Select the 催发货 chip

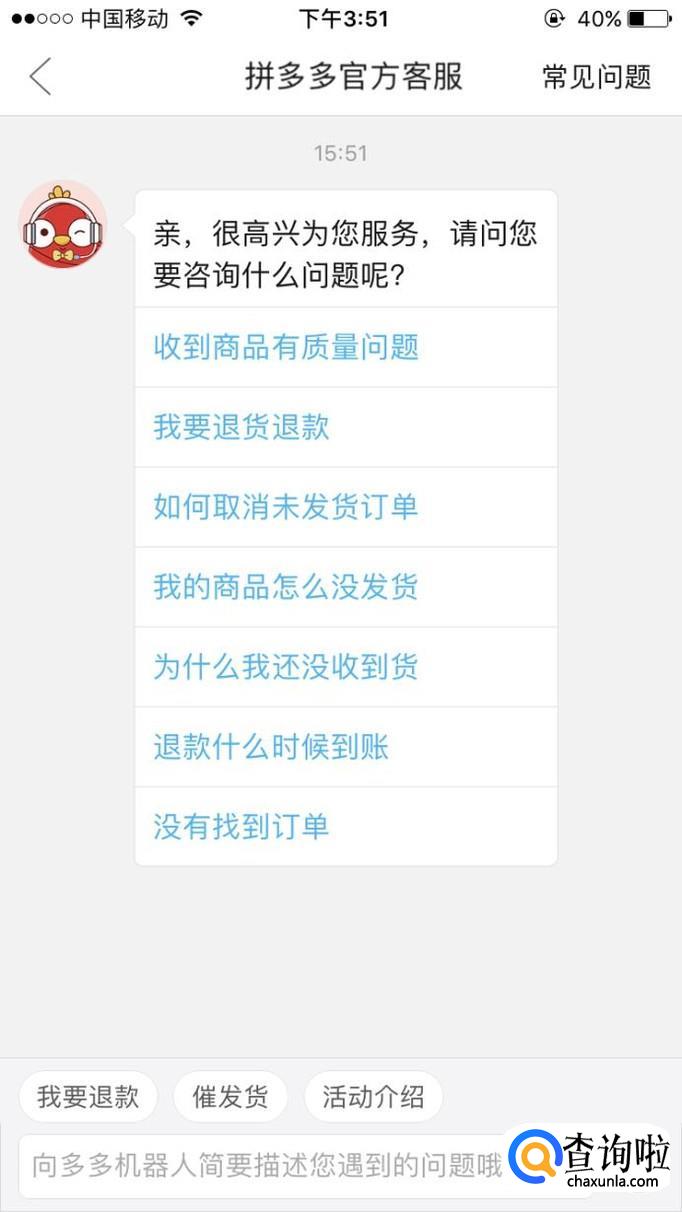230,1097
